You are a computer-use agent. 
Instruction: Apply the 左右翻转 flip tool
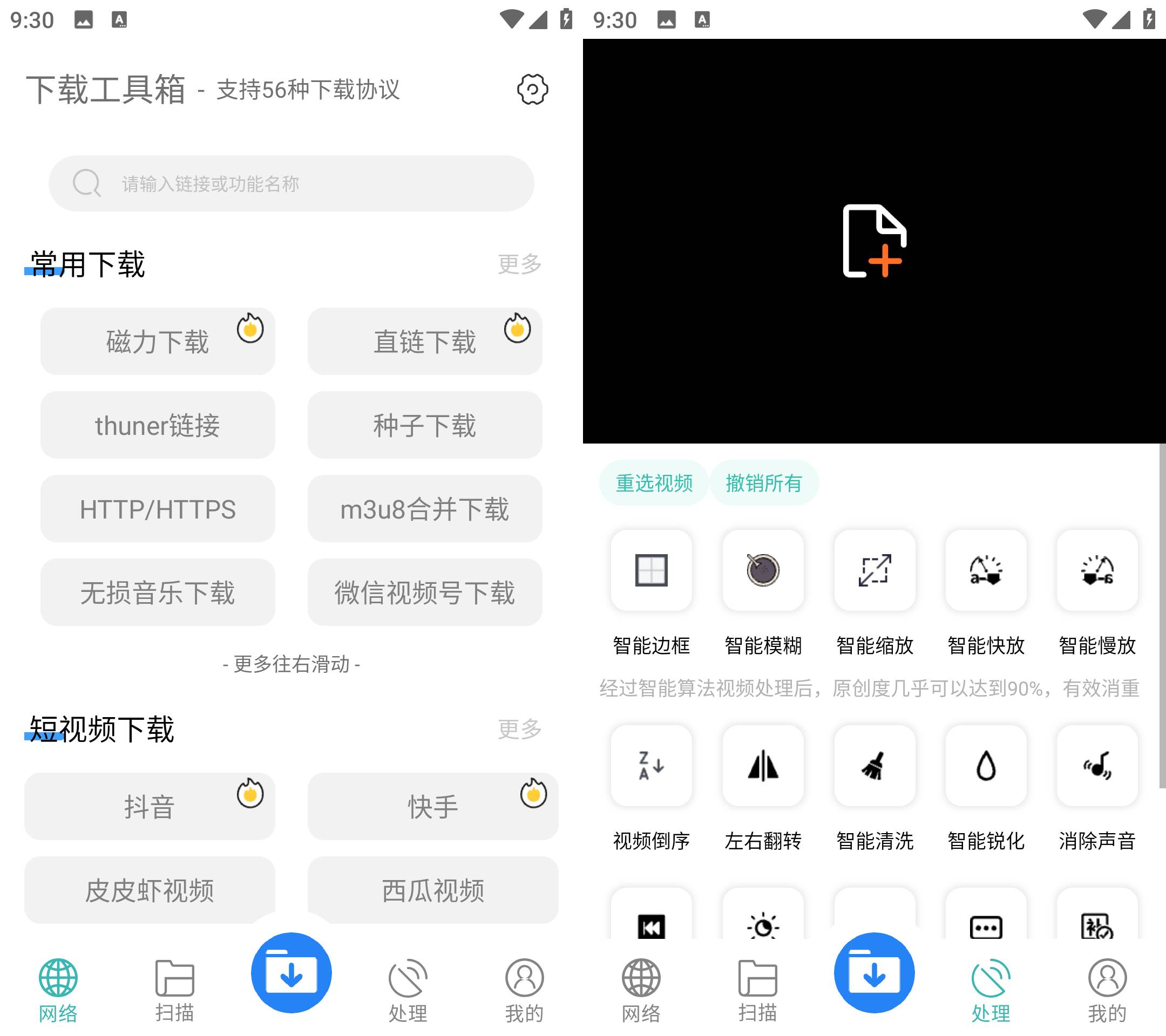pyautogui.click(x=763, y=766)
